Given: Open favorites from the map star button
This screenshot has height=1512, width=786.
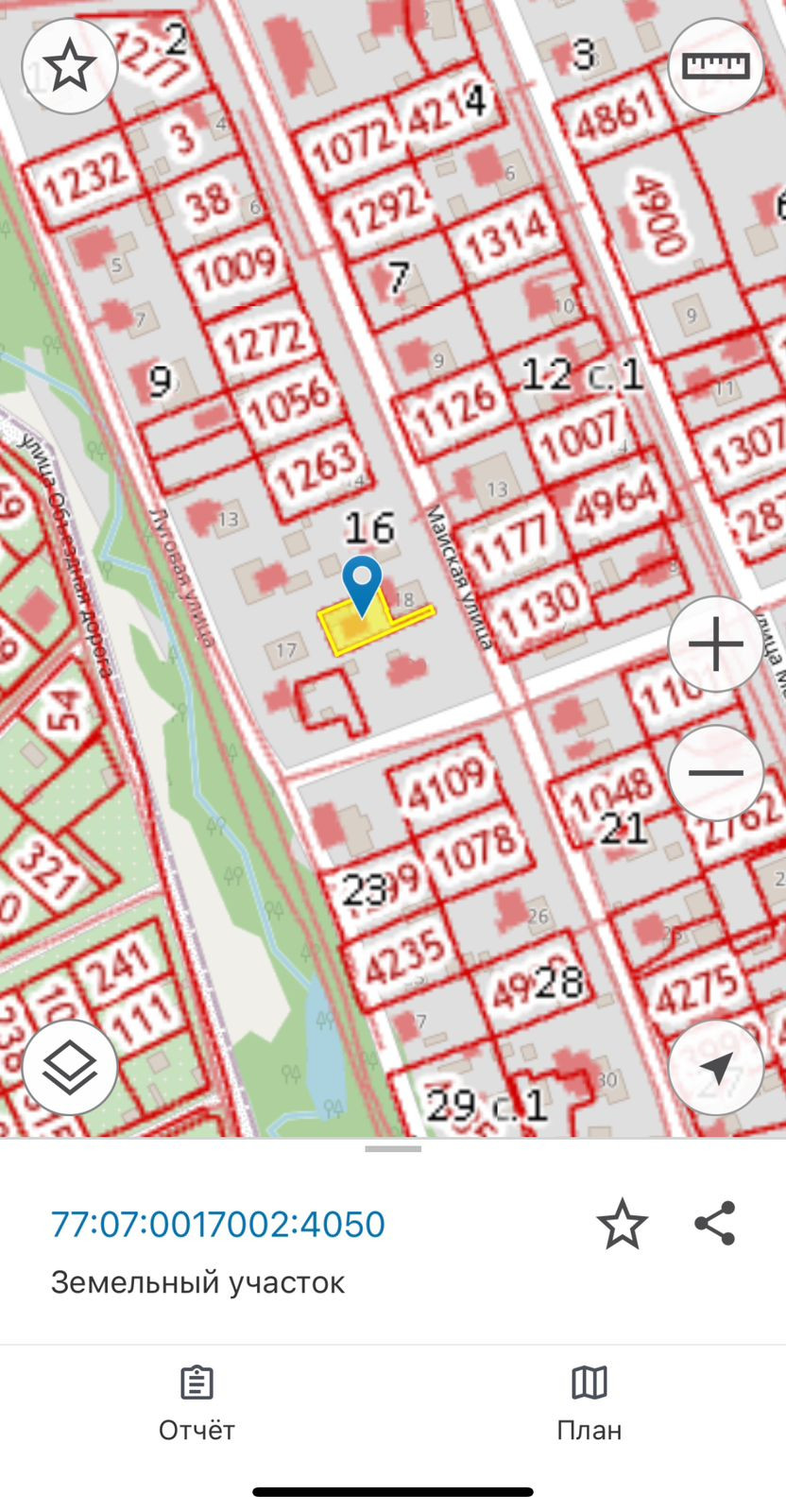Looking at the screenshot, I should point(69,65).
